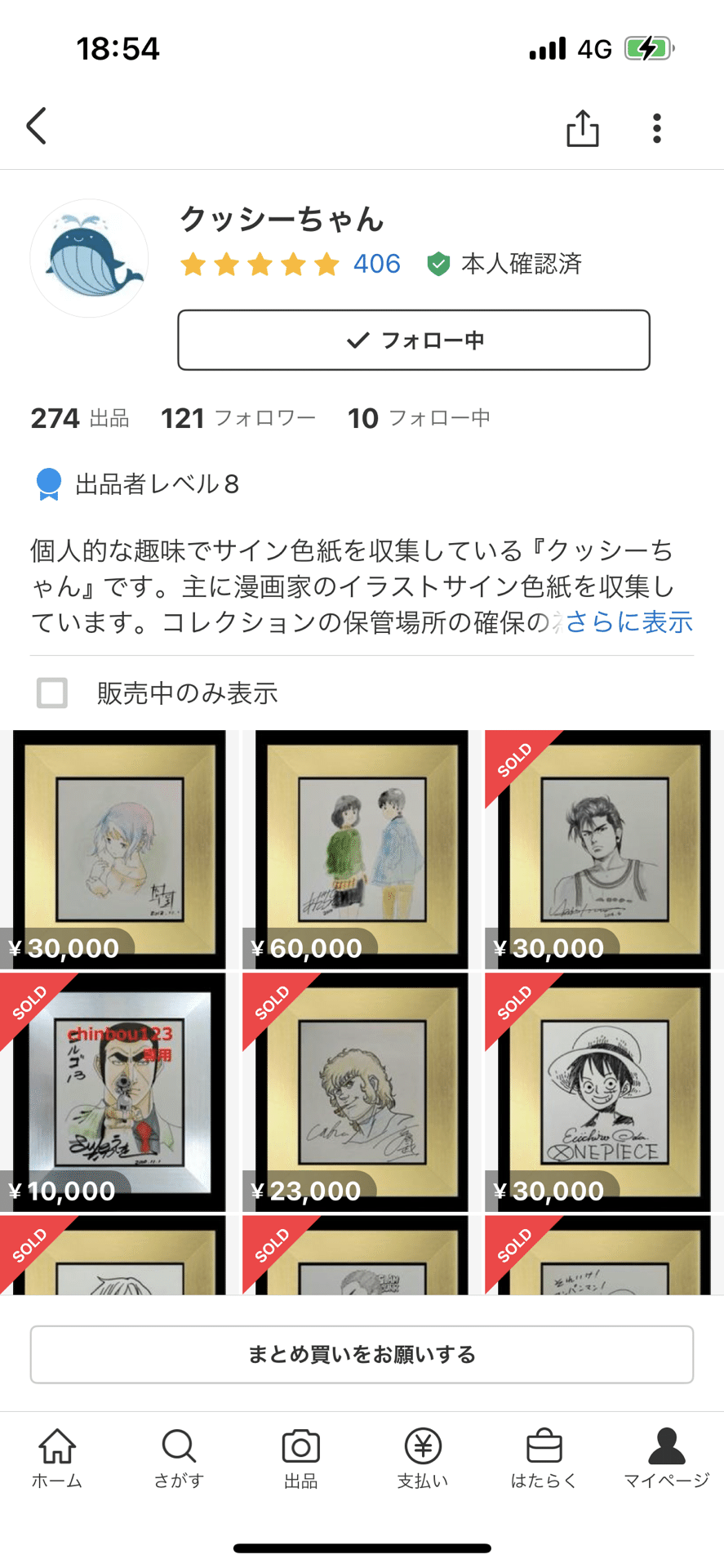Tap まとめ買いをお願いする button
Image resolution: width=724 pixels, height=1568 pixels.
pos(362,1355)
